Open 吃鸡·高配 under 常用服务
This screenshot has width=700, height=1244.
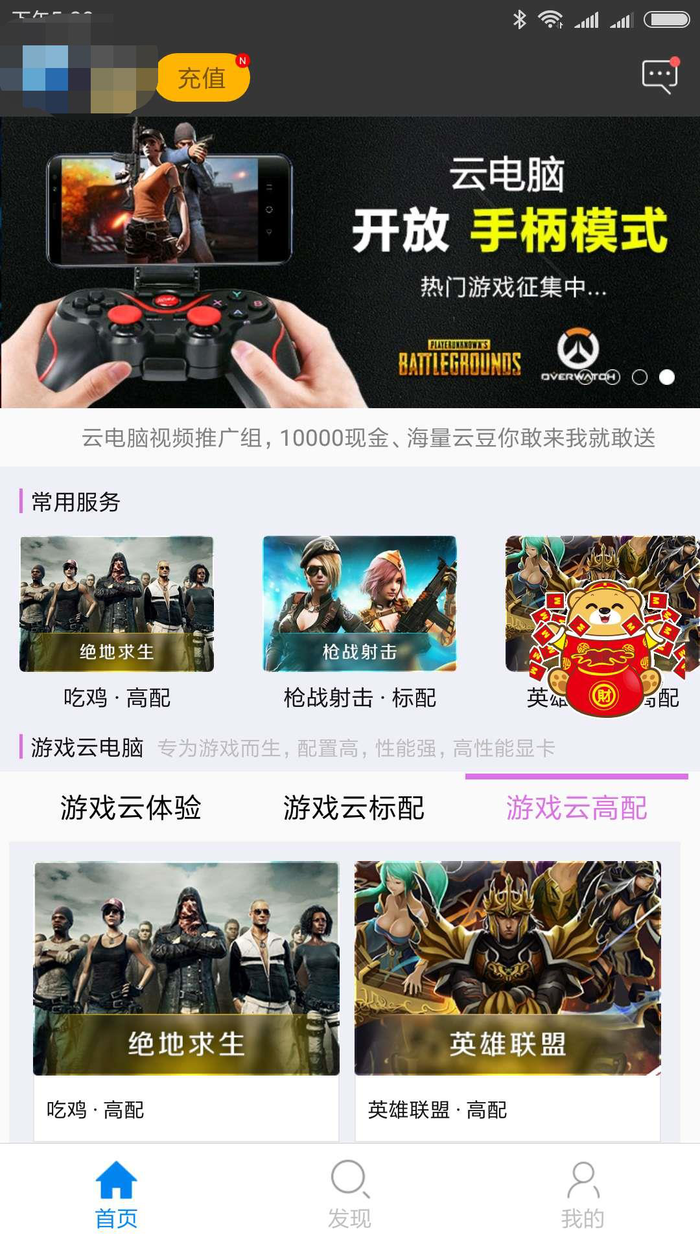[x=116, y=620]
